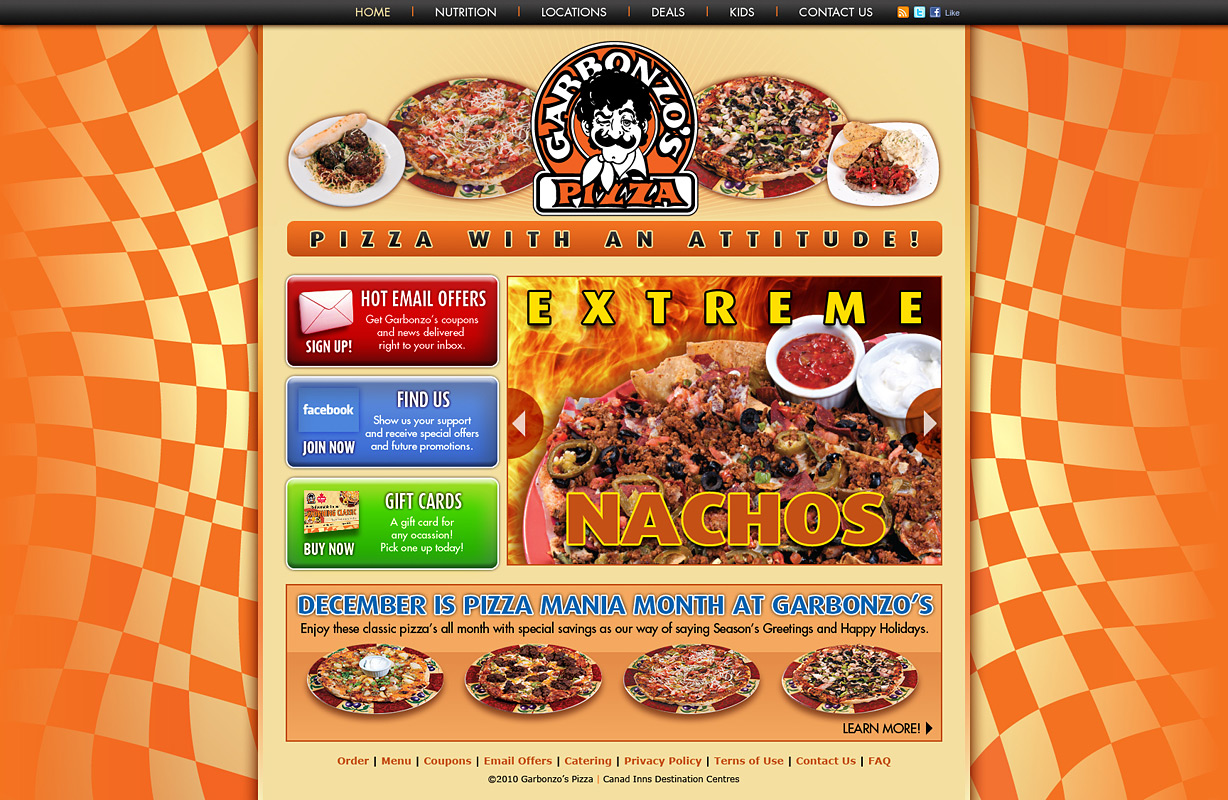
Task: Open the Coupons footer link
Action: point(447,761)
